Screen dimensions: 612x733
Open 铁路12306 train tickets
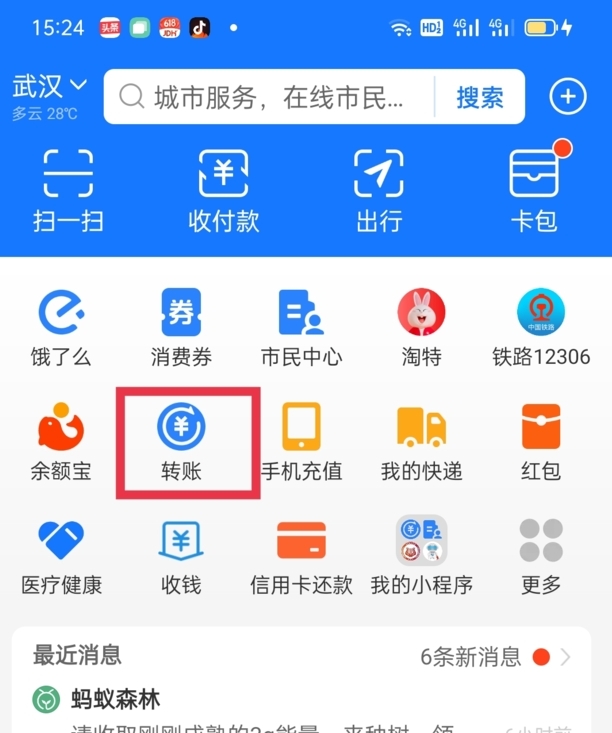click(541, 328)
